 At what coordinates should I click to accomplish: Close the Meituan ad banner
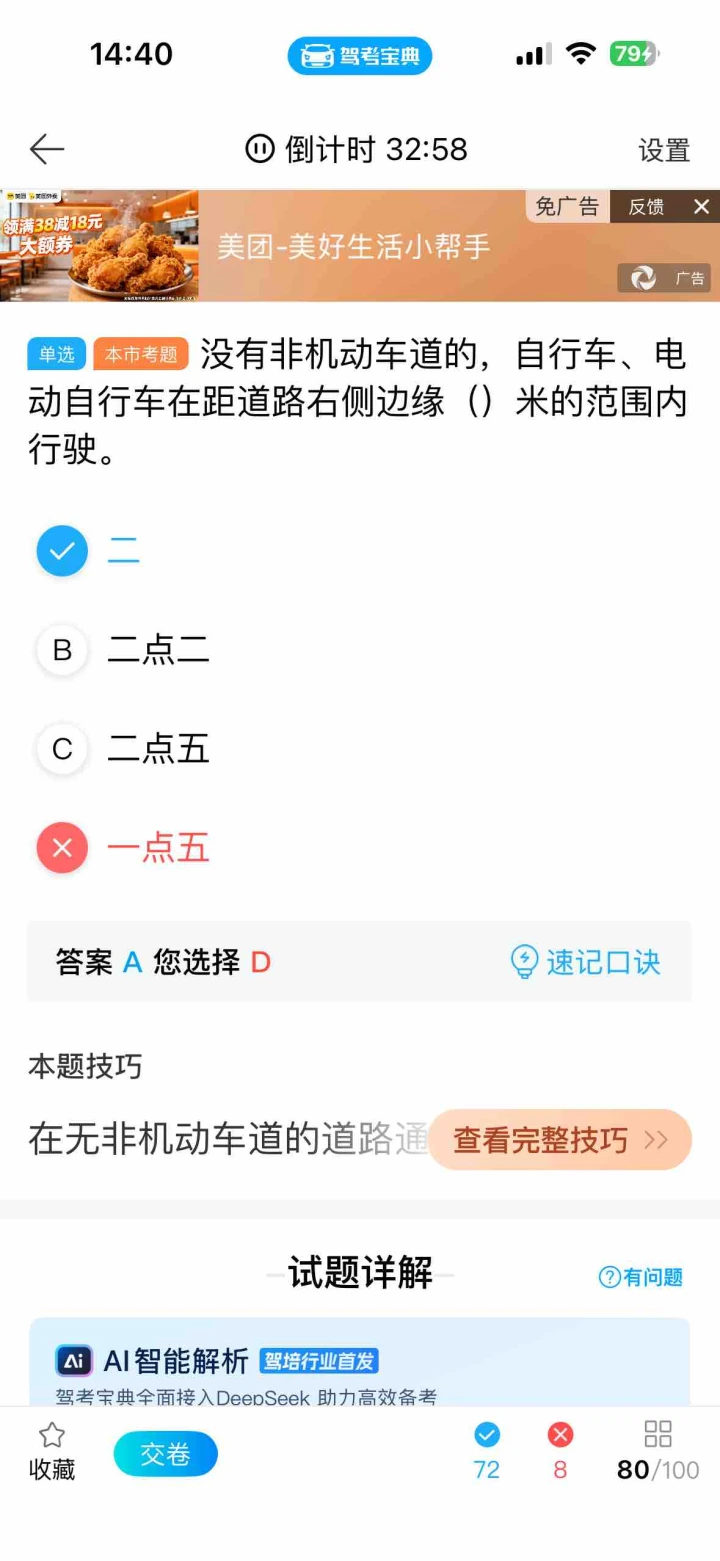(x=701, y=207)
